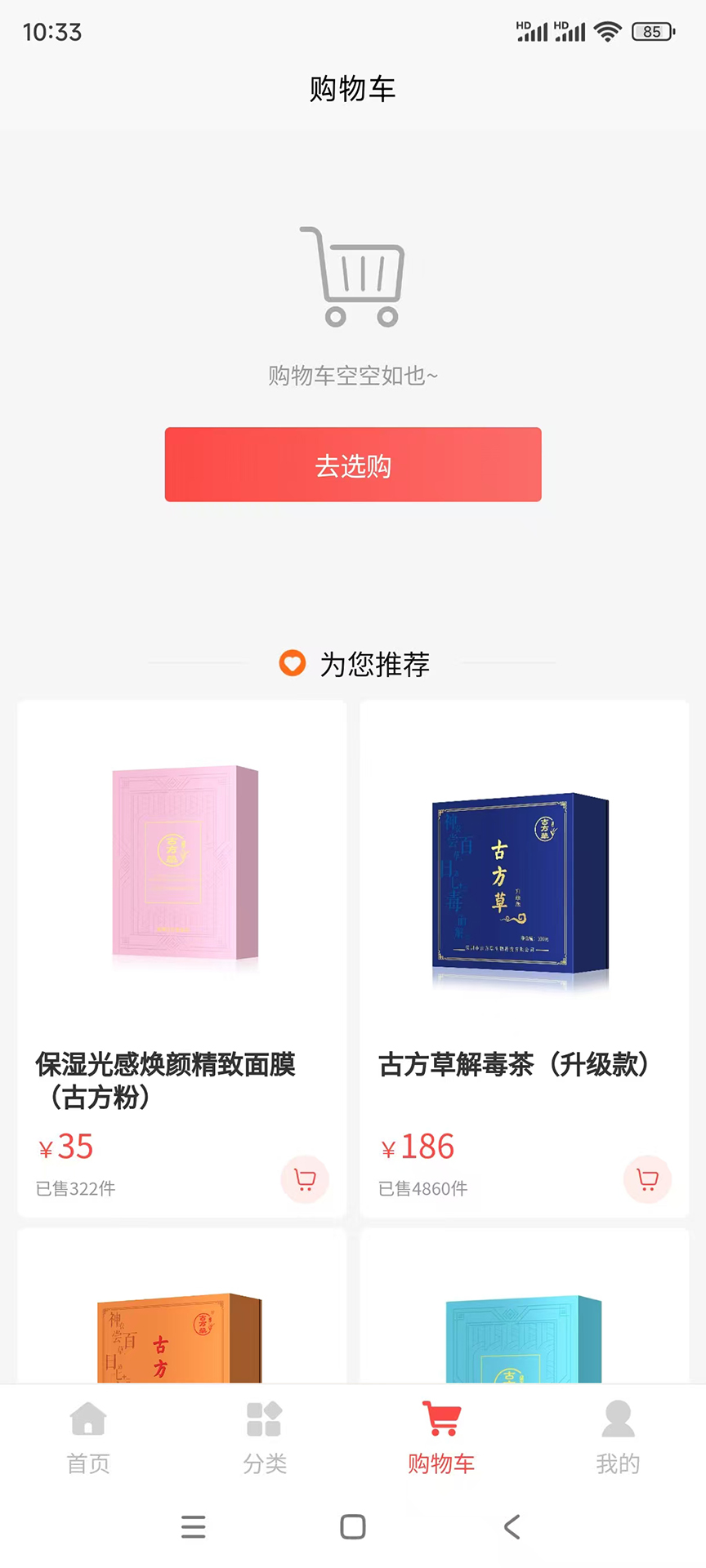Tap the home square in navigation bar
The width and height of the screenshot is (706, 1568).
352,1526
